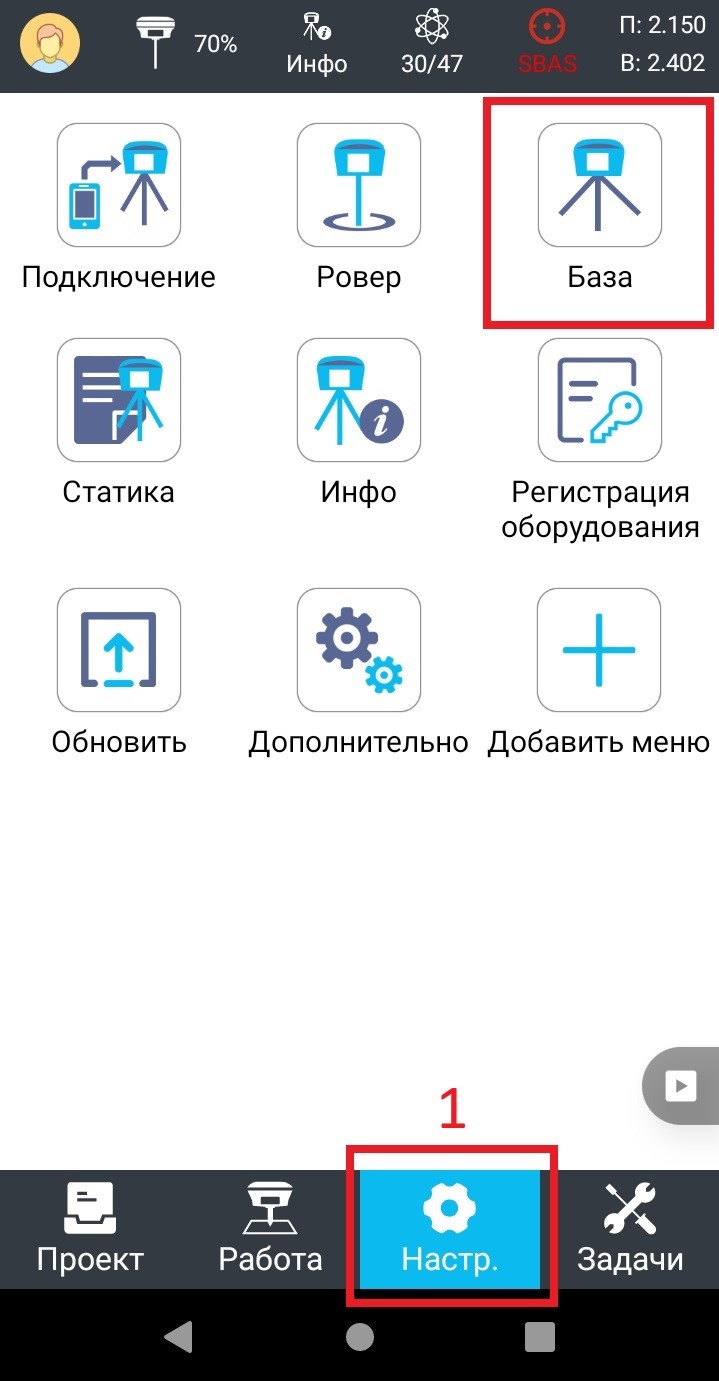The image size is (719, 1381).
Task: Select the Настр. tab
Action: tap(449, 1229)
